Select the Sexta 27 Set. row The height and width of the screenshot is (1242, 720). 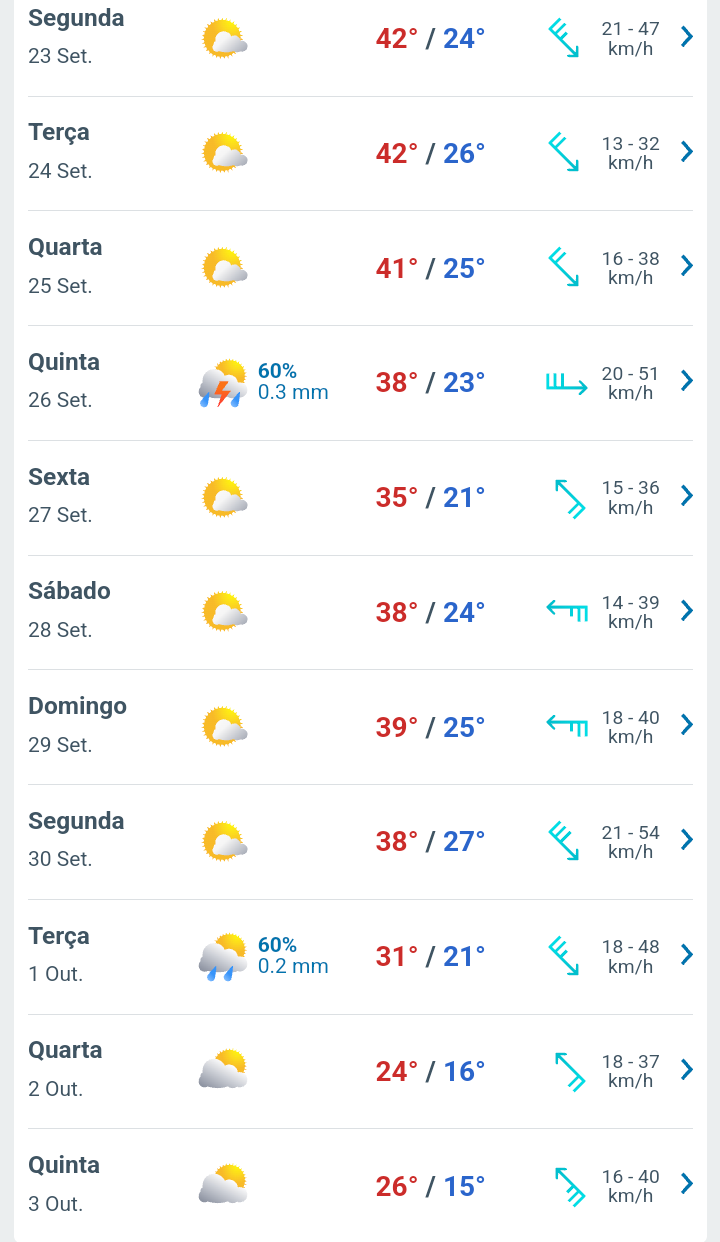coord(360,498)
